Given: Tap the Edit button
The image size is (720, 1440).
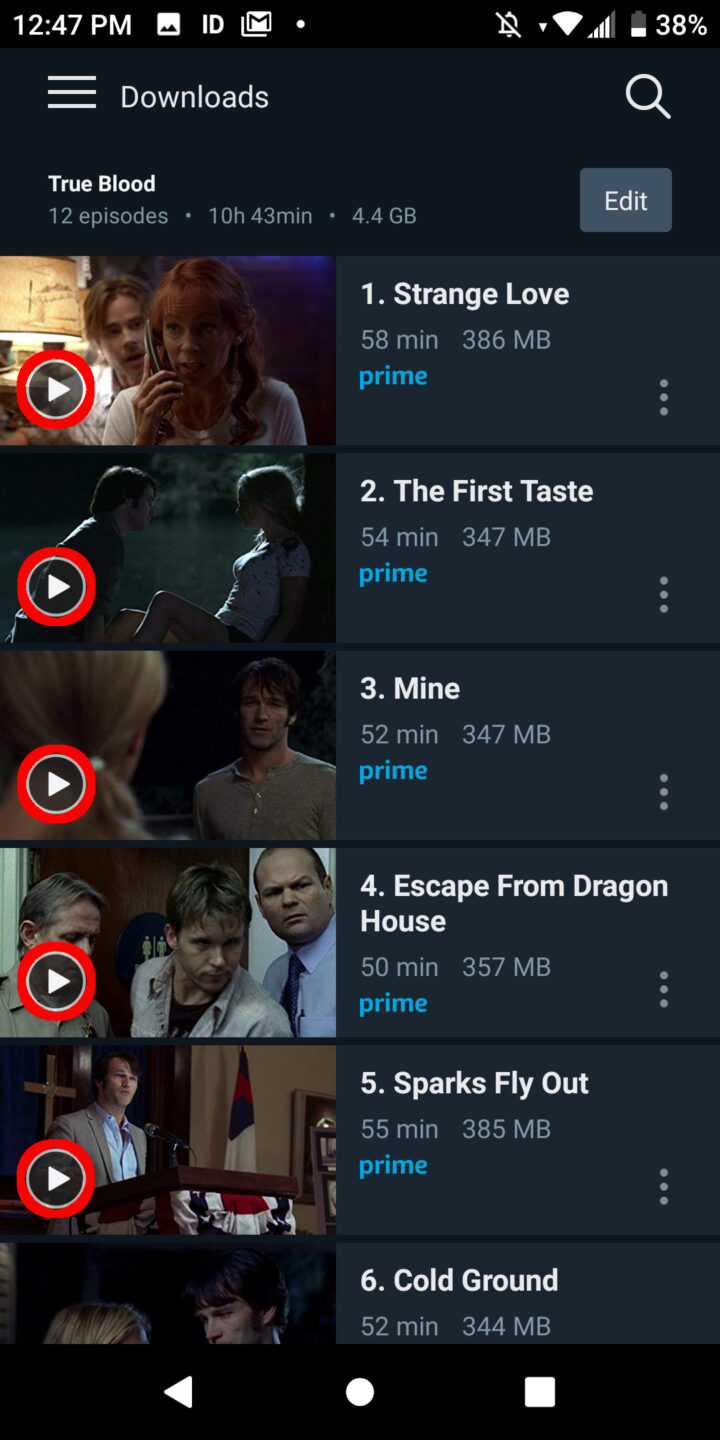Looking at the screenshot, I should point(625,200).
